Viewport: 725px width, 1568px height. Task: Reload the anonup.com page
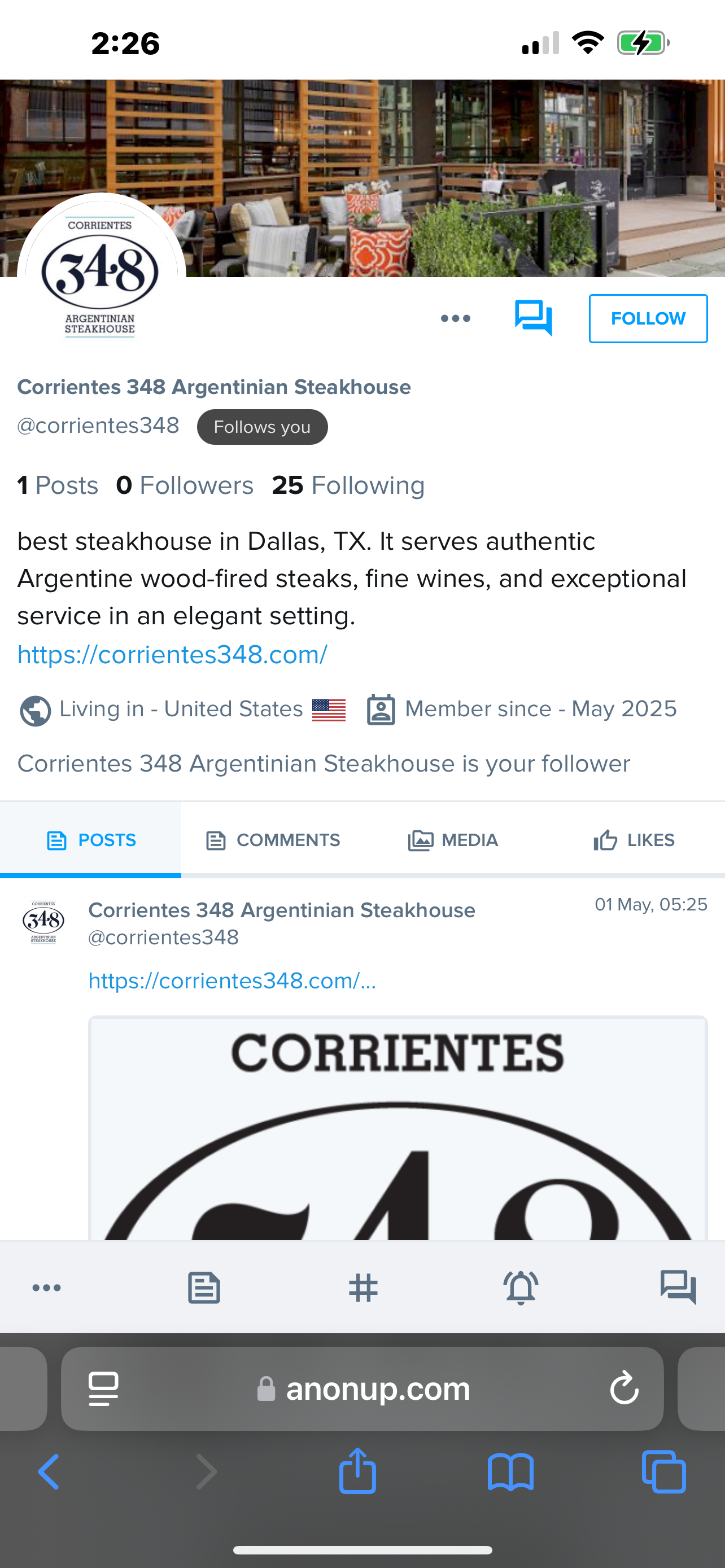point(624,1389)
